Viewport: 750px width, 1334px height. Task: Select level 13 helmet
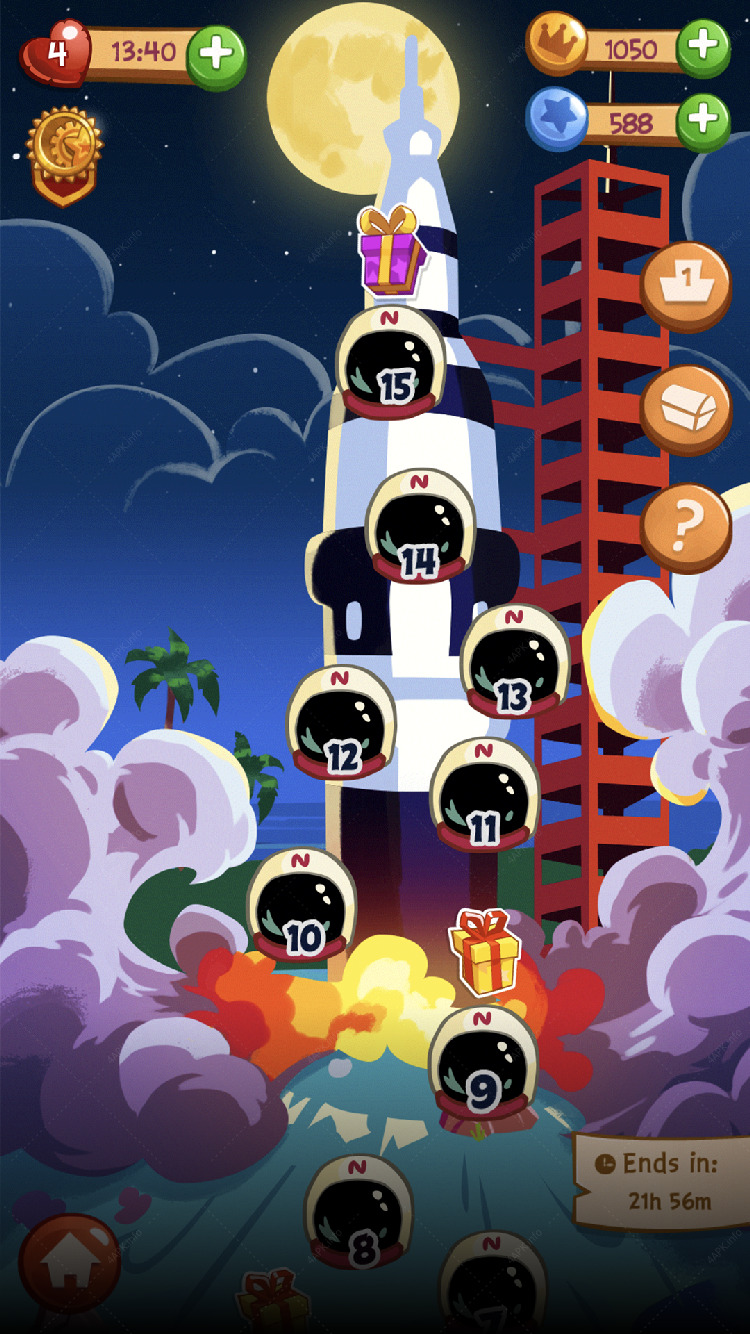(x=515, y=661)
